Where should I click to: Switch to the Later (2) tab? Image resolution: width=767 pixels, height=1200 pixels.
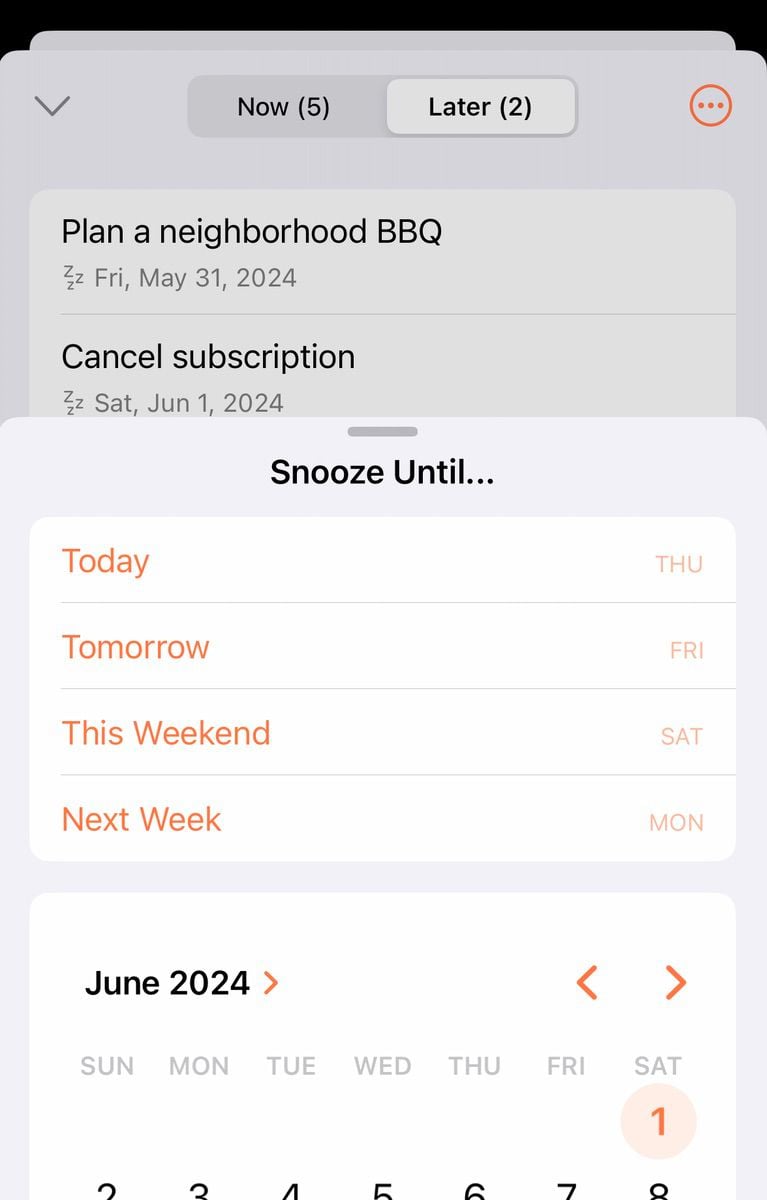pos(480,106)
